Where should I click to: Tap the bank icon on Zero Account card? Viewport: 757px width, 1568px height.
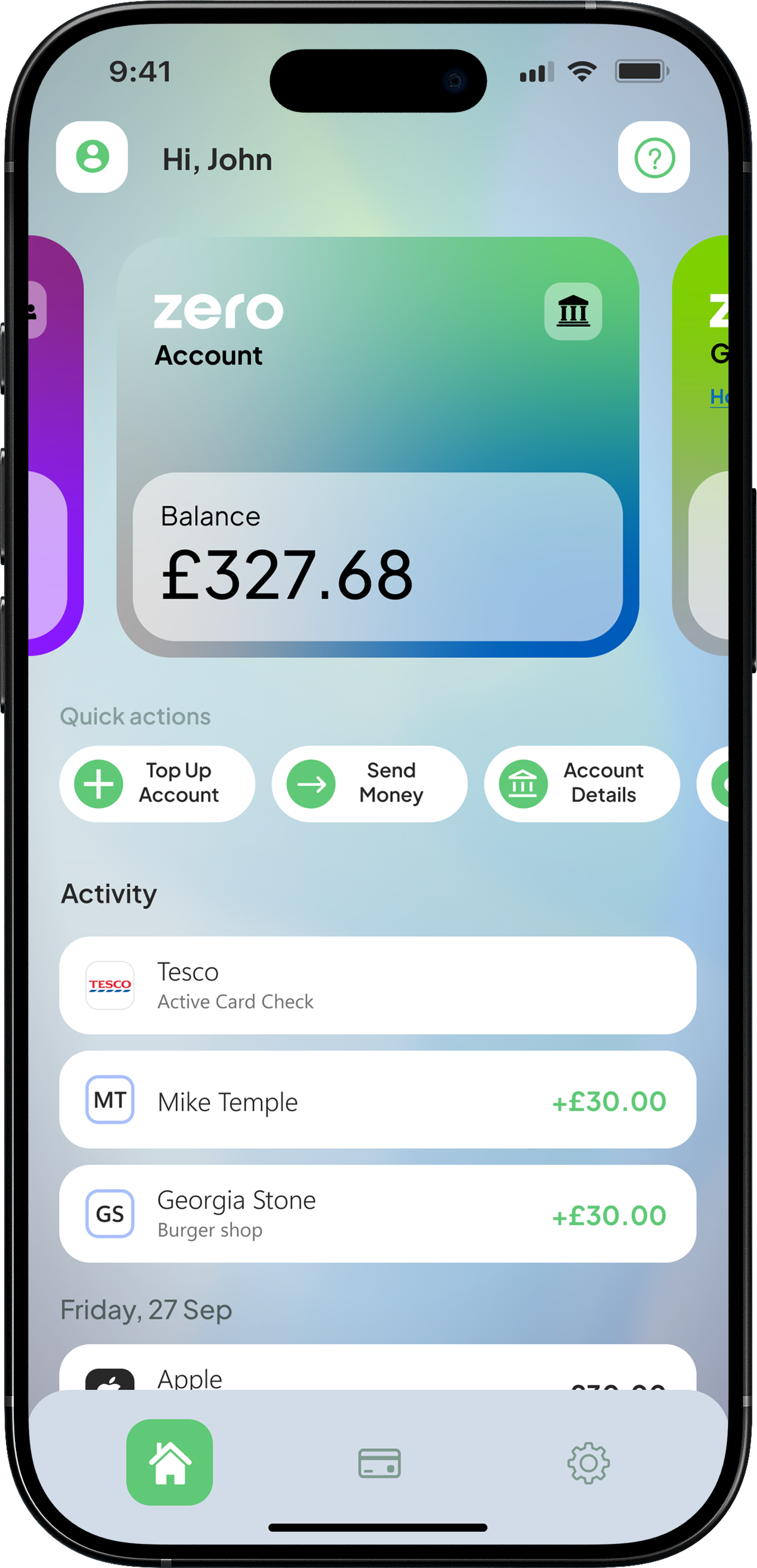pos(573,311)
